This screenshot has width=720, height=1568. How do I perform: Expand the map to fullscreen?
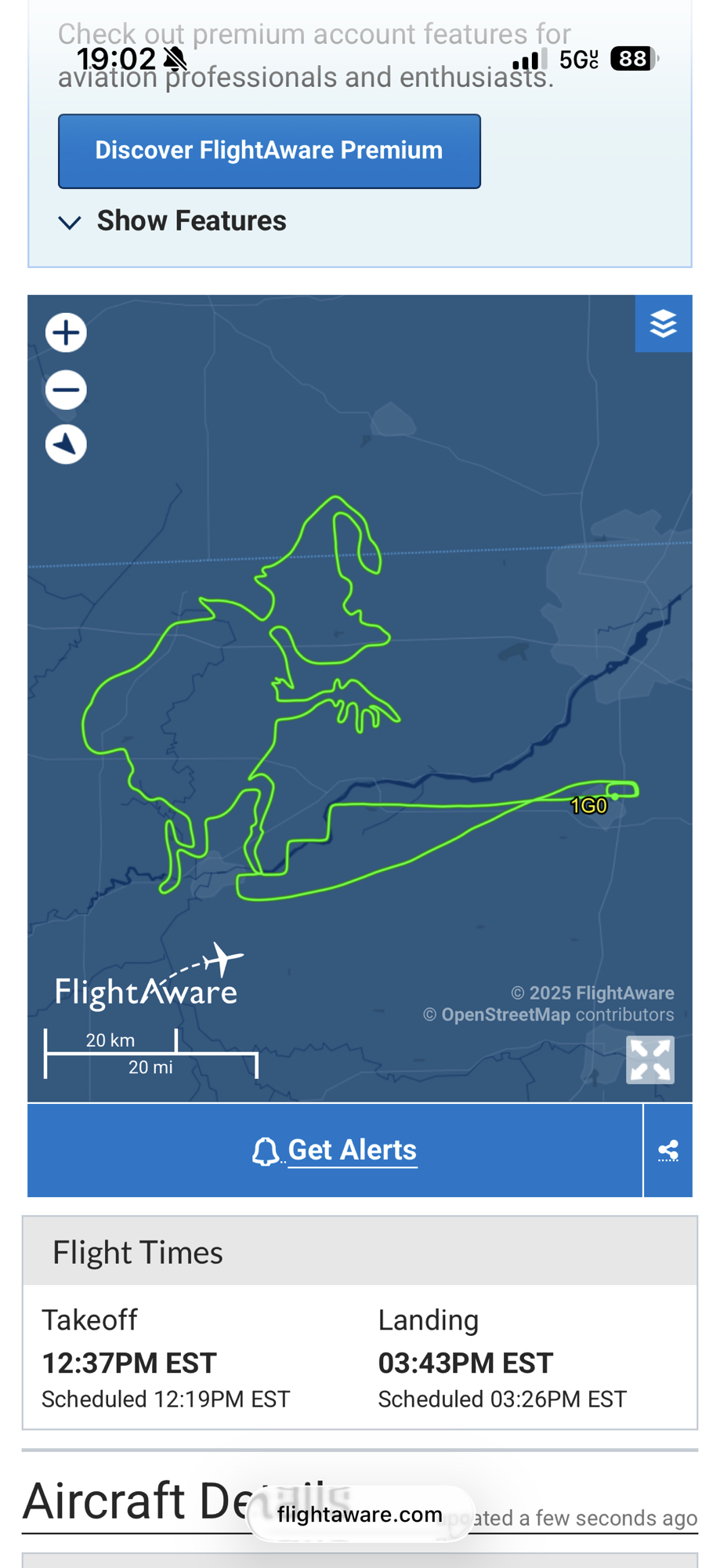(x=649, y=1060)
